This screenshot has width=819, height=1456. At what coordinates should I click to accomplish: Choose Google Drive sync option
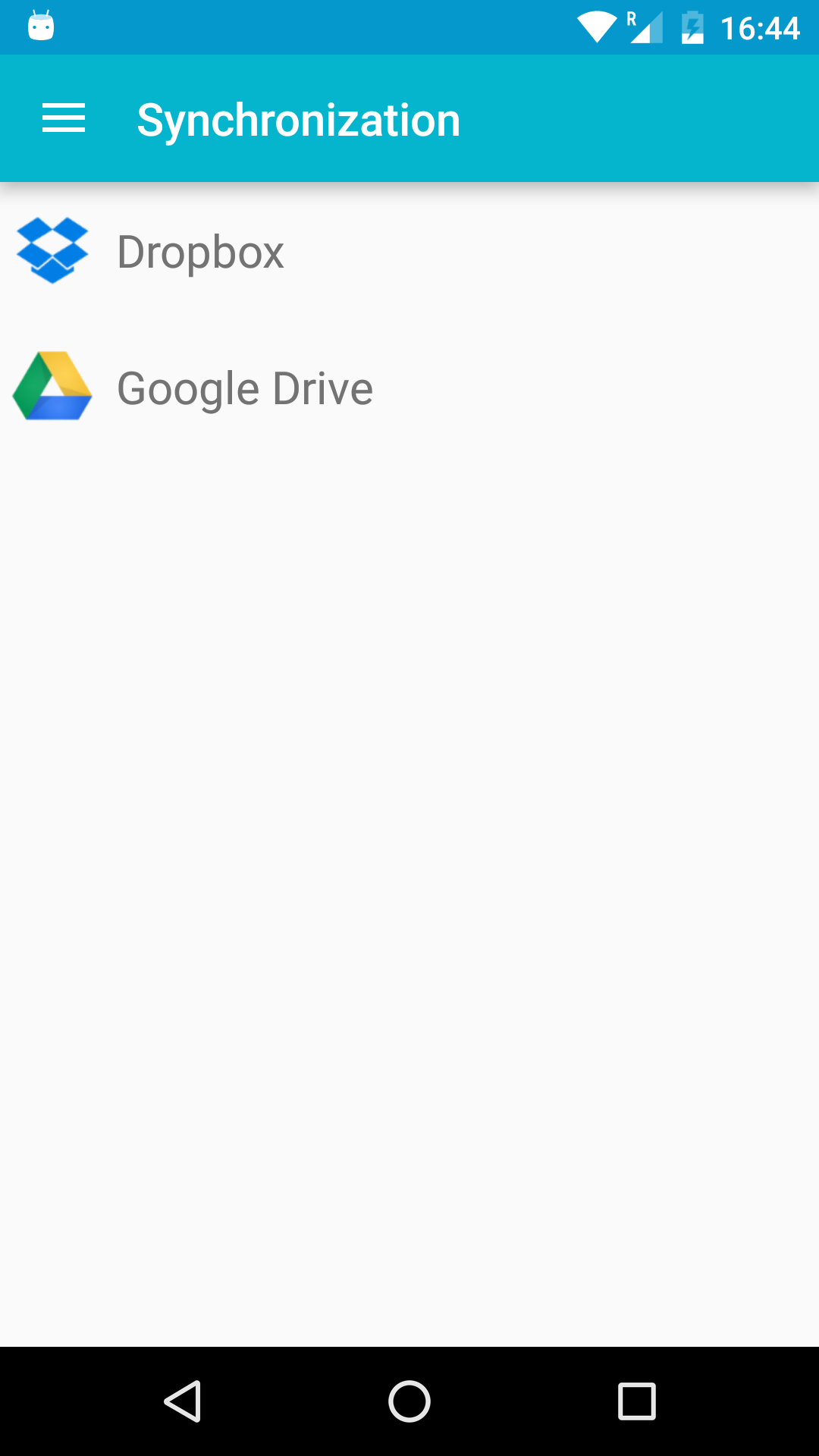[x=409, y=388]
